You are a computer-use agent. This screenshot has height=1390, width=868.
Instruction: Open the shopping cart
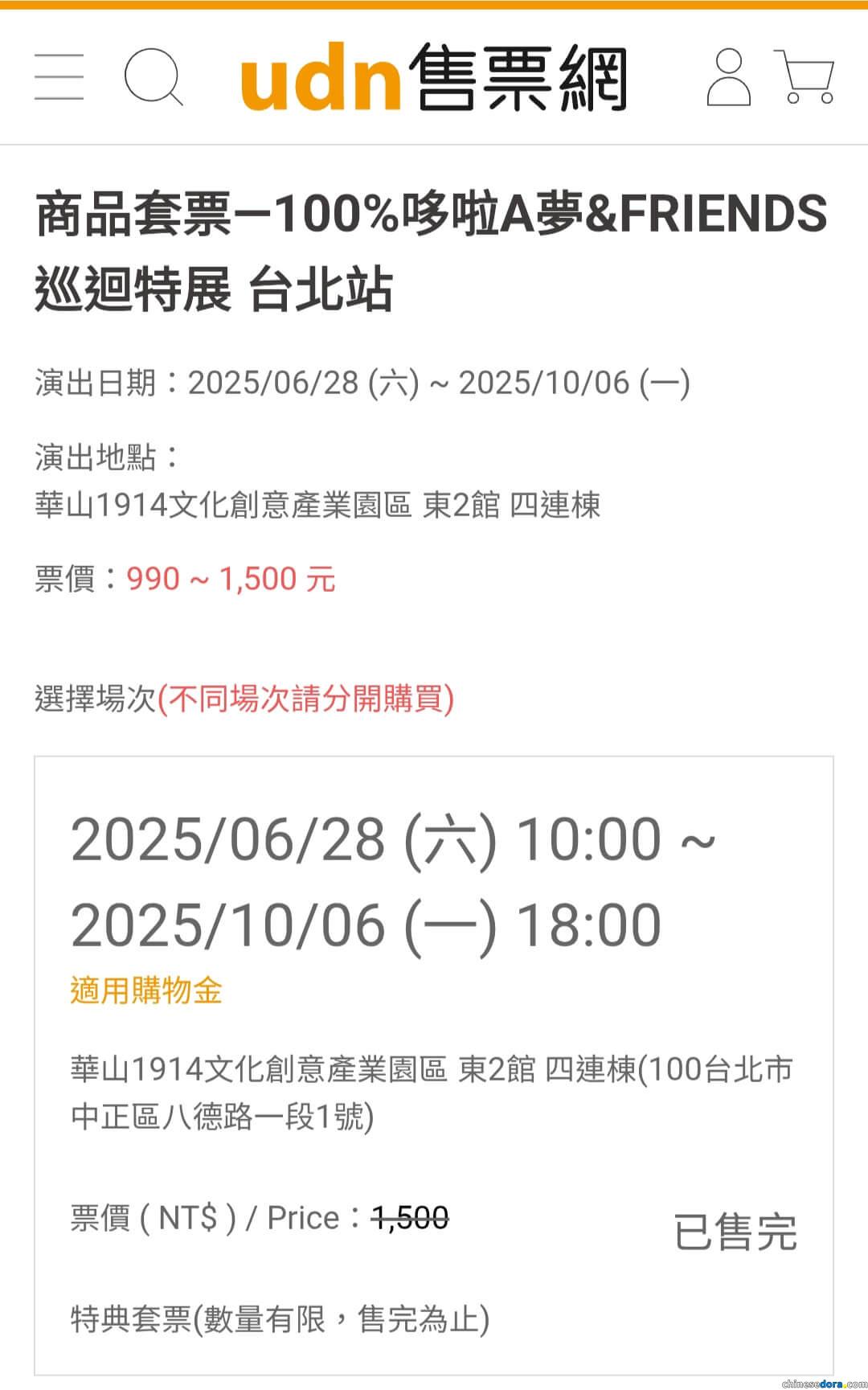pos(805,77)
